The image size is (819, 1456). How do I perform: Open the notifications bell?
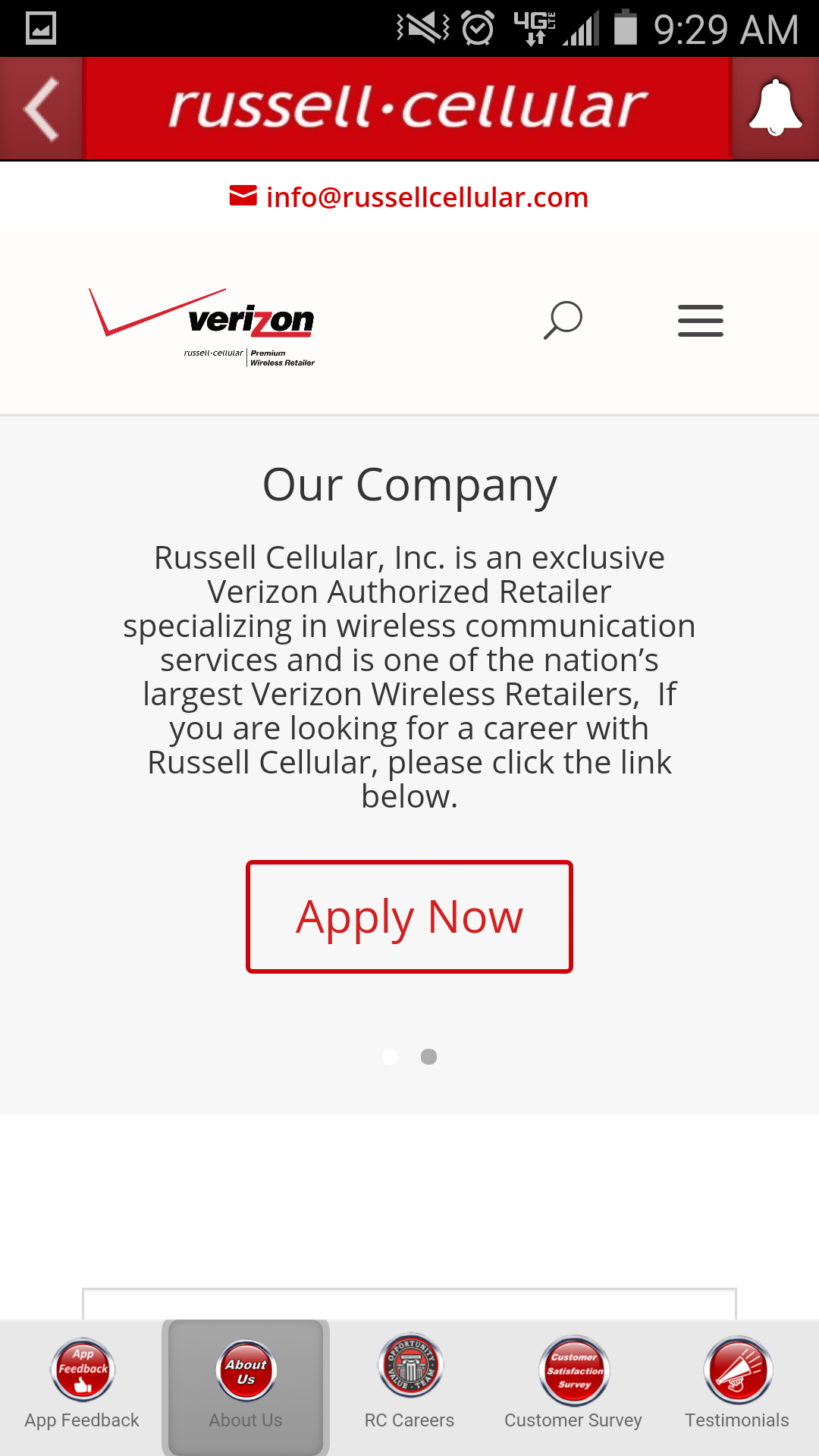775,108
